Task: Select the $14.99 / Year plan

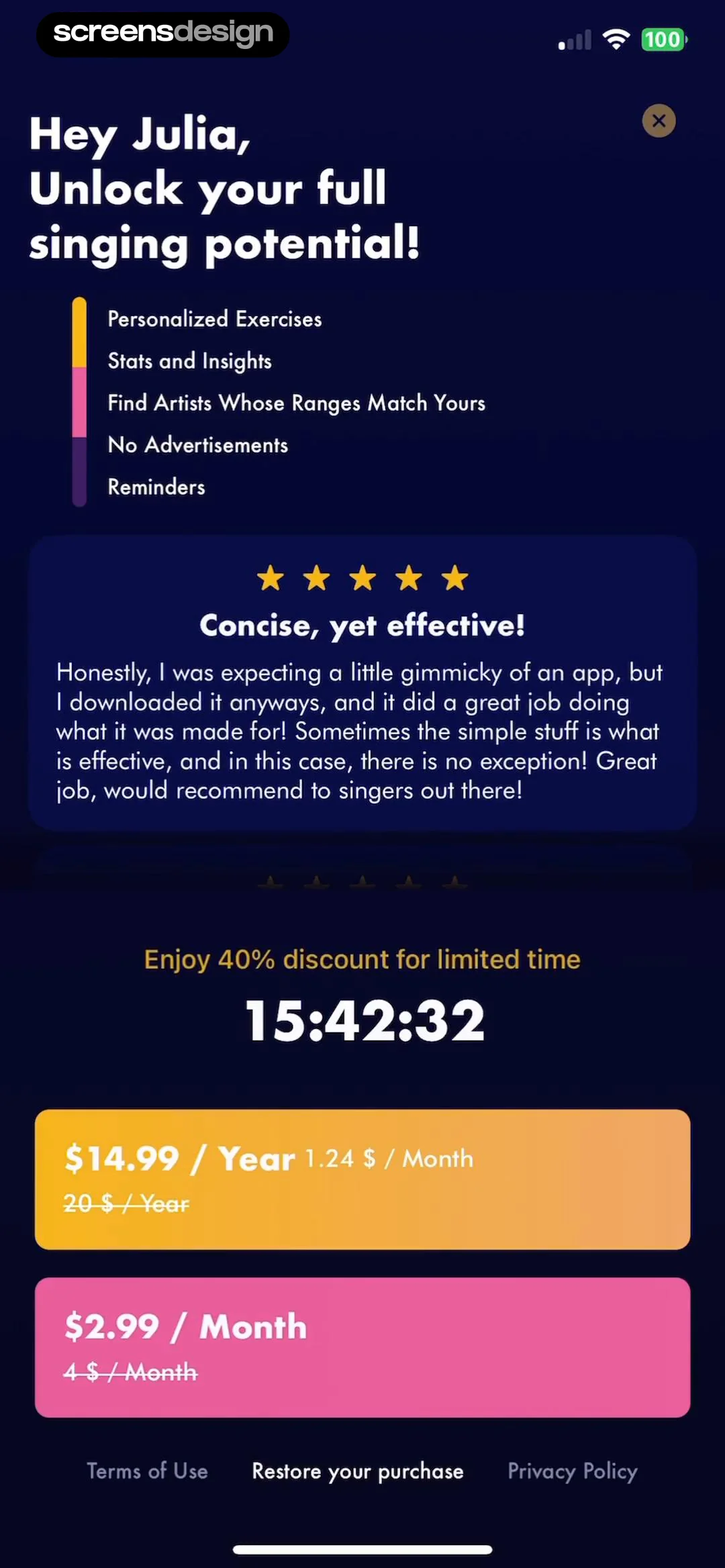Action: tap(362, 1179)
